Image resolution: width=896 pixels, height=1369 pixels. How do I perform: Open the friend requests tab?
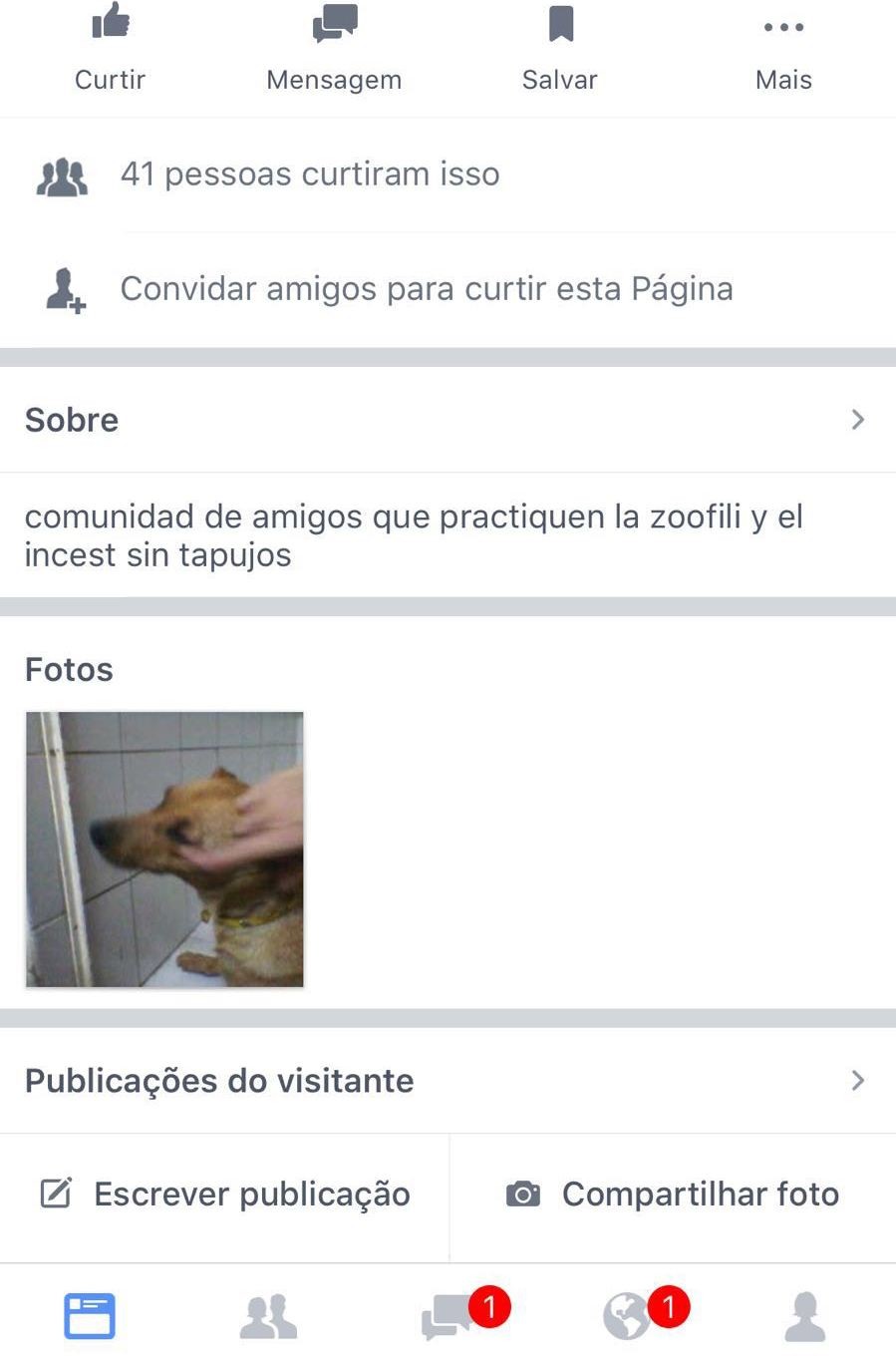coord(268,1316)
